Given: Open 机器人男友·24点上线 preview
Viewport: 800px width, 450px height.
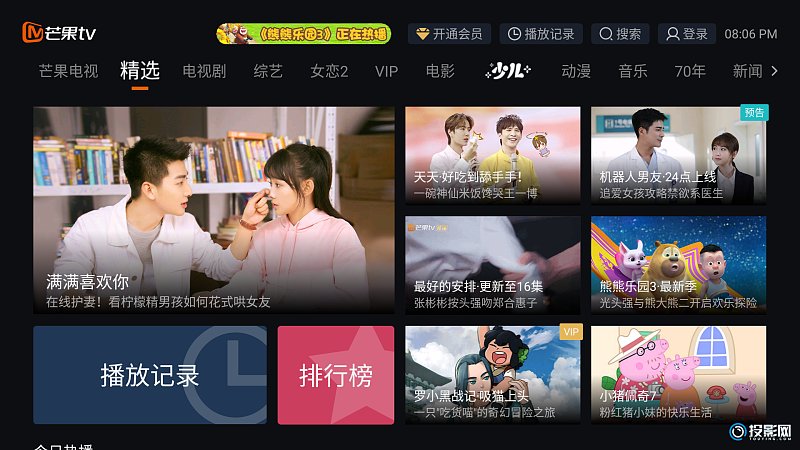Looking at the screenshot, I should [678, 154].
